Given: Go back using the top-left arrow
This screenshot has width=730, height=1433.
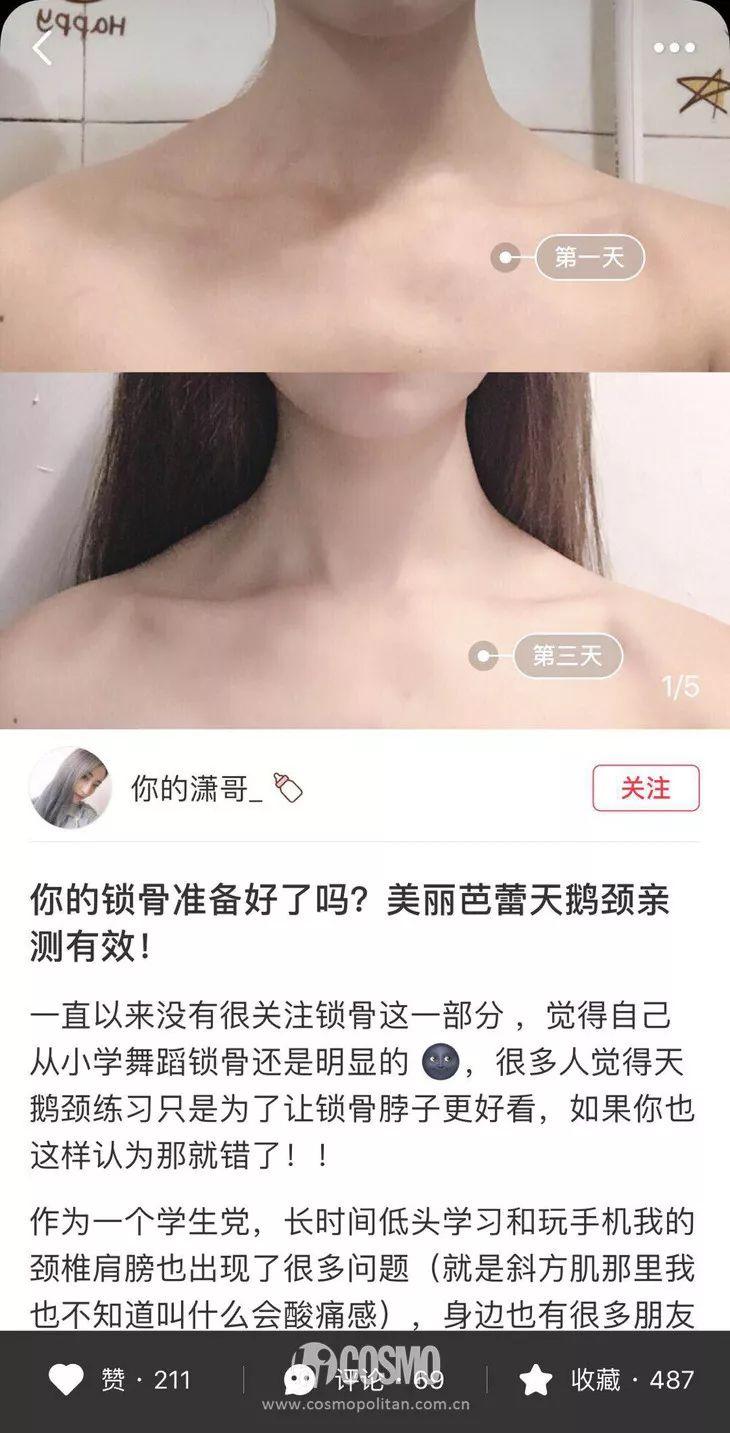Looking at the screenshot, I should tap(42, 47).
